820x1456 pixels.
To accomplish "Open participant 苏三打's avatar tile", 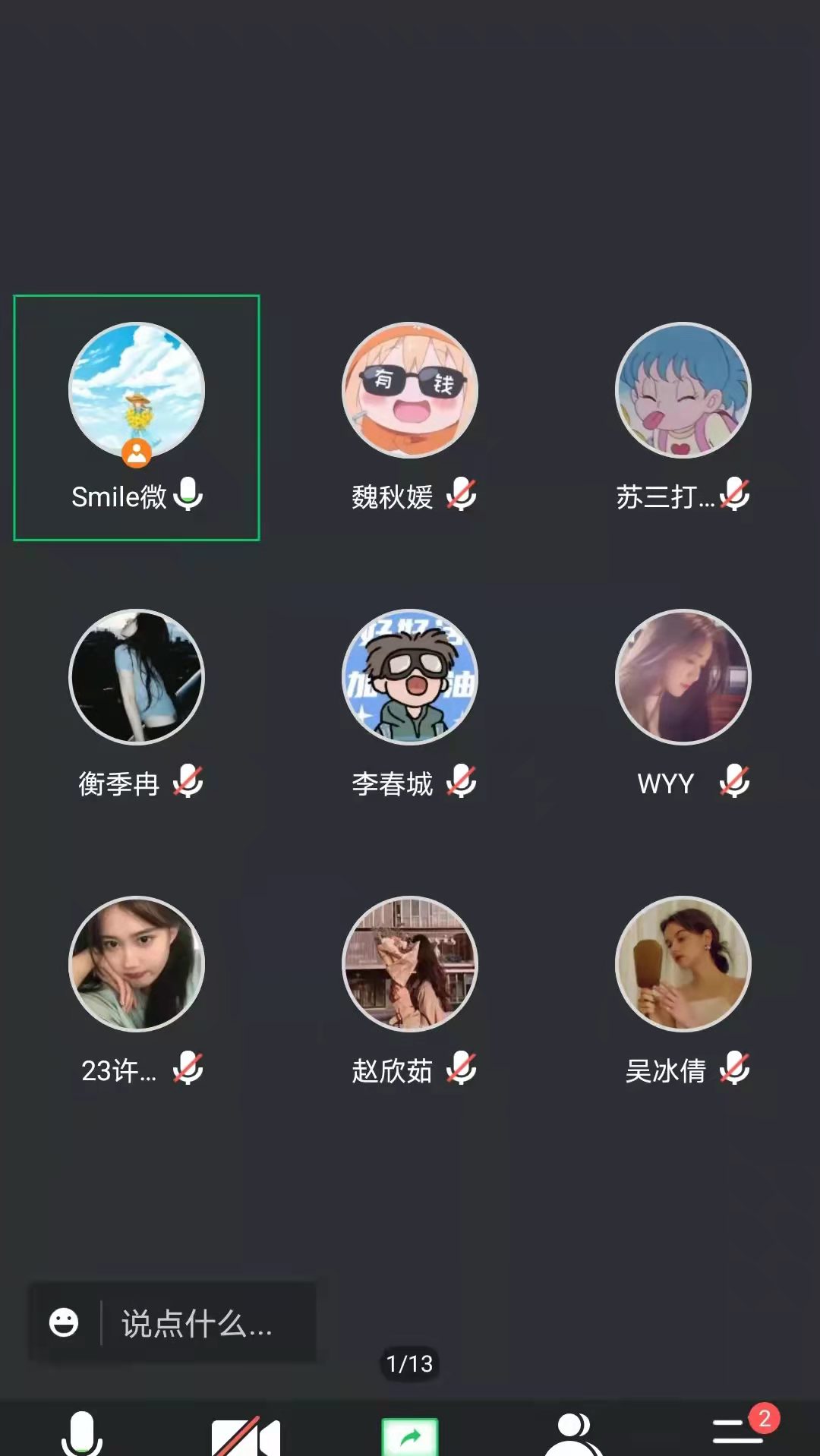I will (683, 391).
